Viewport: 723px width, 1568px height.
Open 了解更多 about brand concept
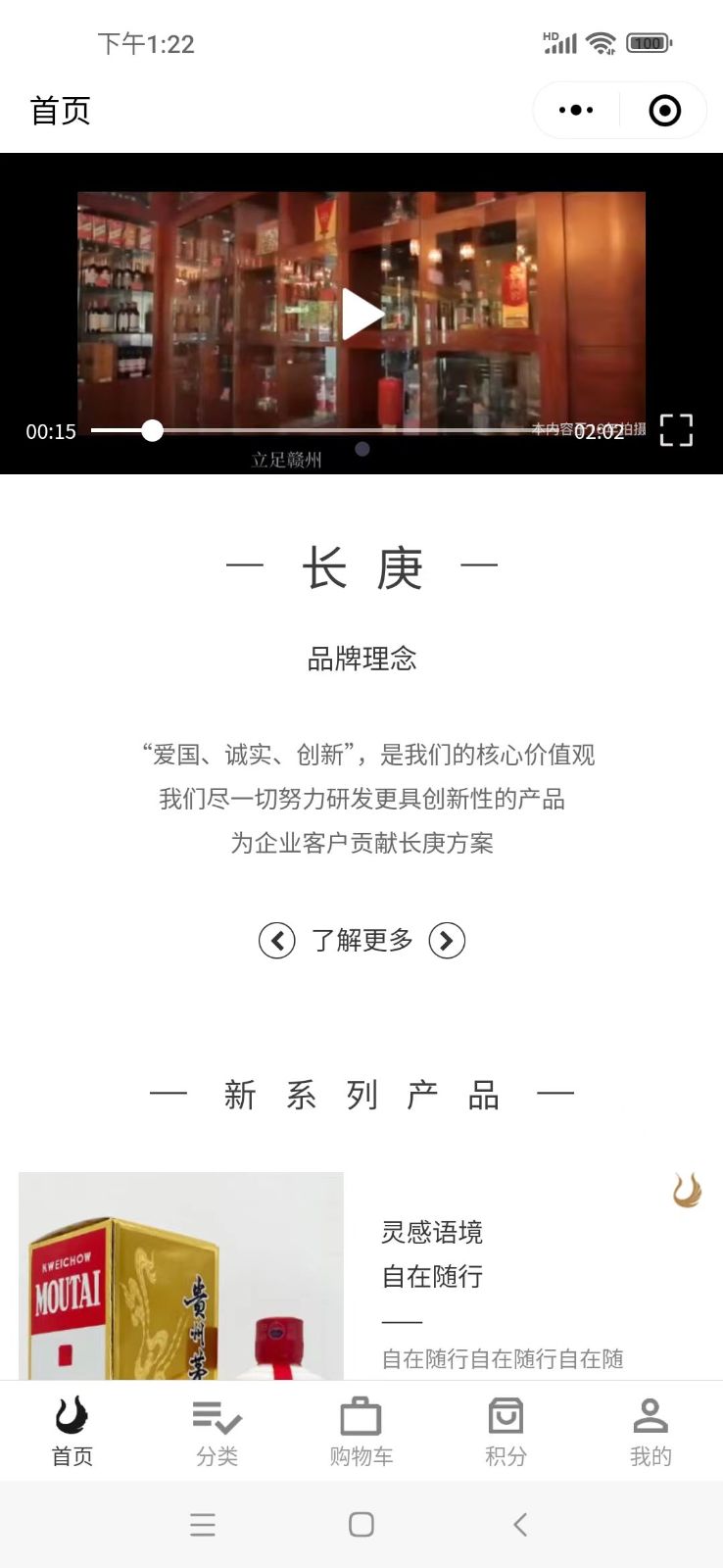[361, 940]
